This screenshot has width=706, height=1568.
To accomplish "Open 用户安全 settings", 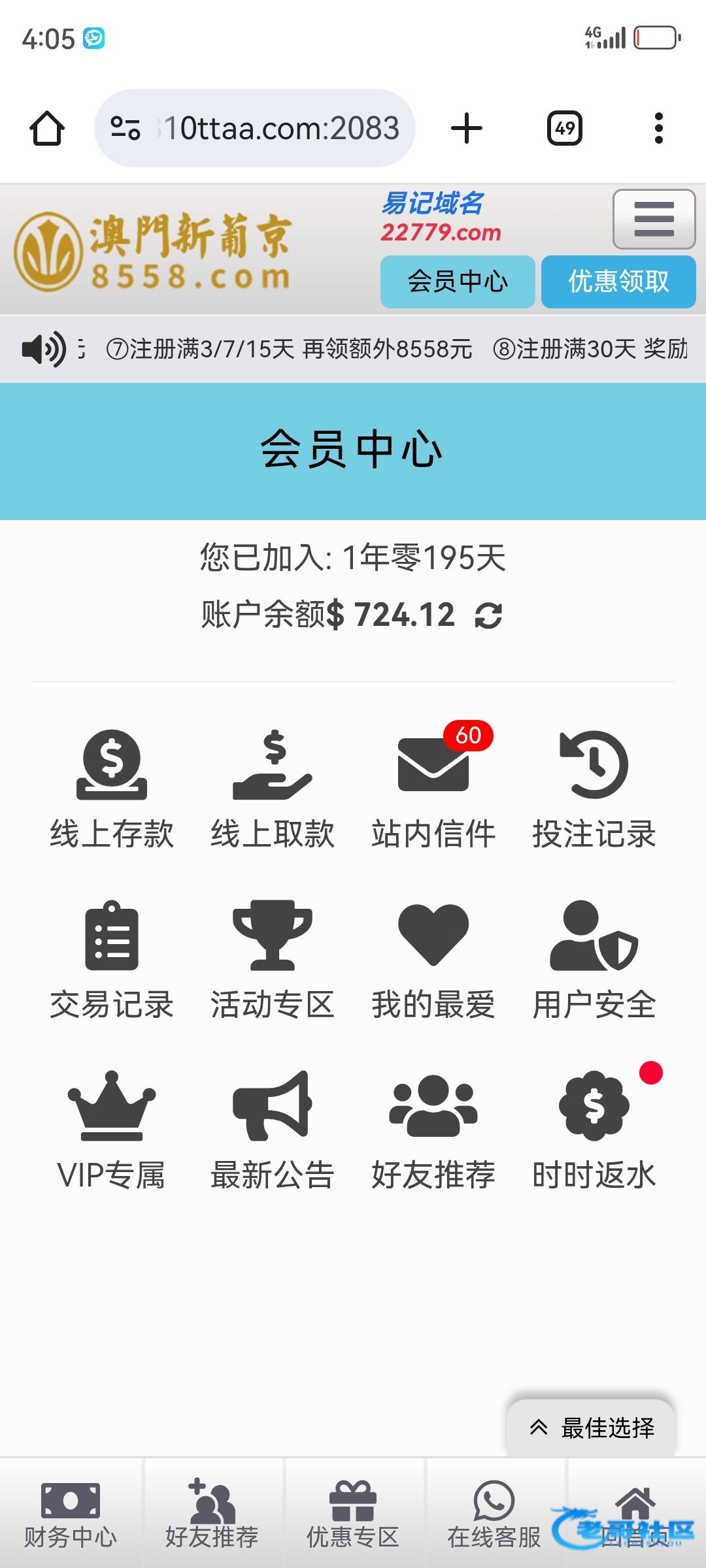I will click(x=594, y=960).
